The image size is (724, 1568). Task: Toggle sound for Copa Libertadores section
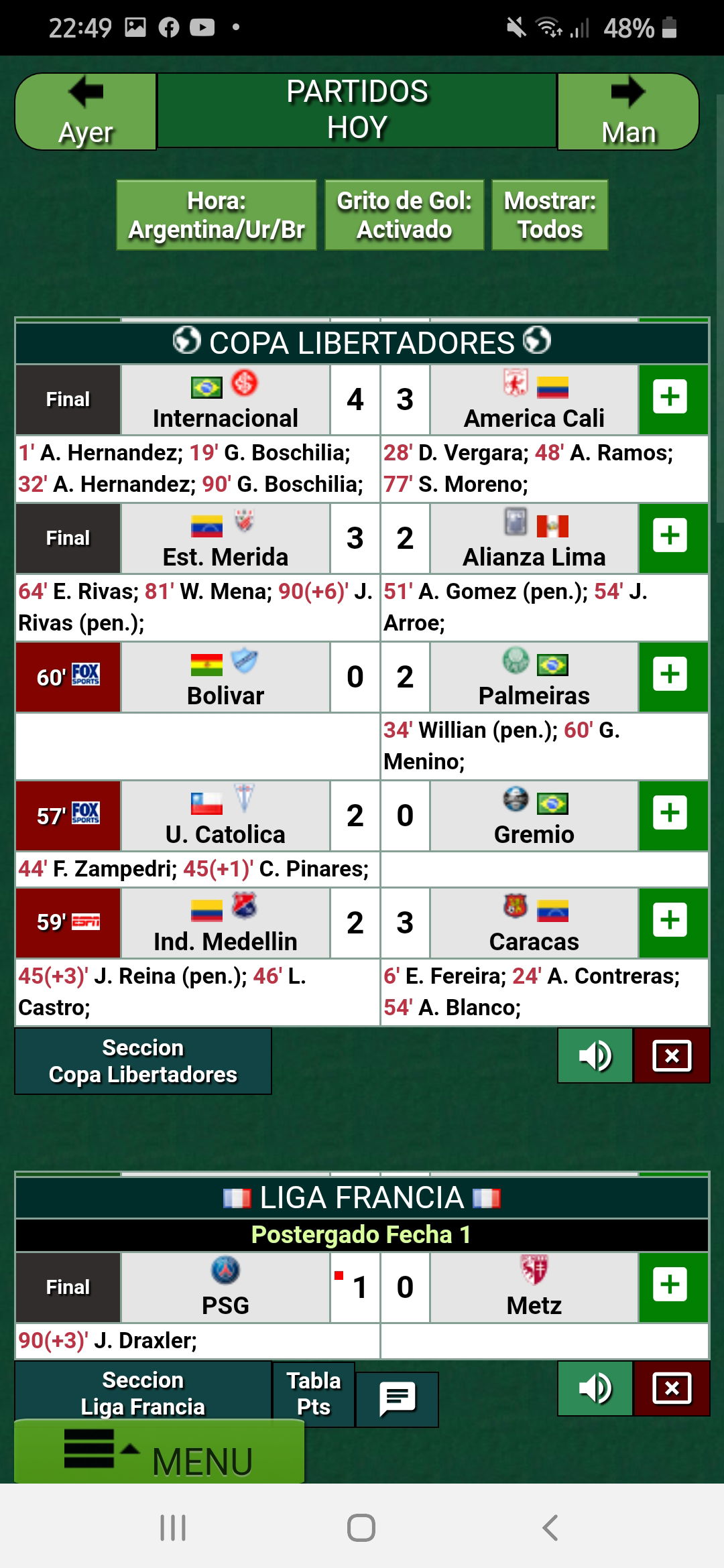click(x=595, y=1056)
